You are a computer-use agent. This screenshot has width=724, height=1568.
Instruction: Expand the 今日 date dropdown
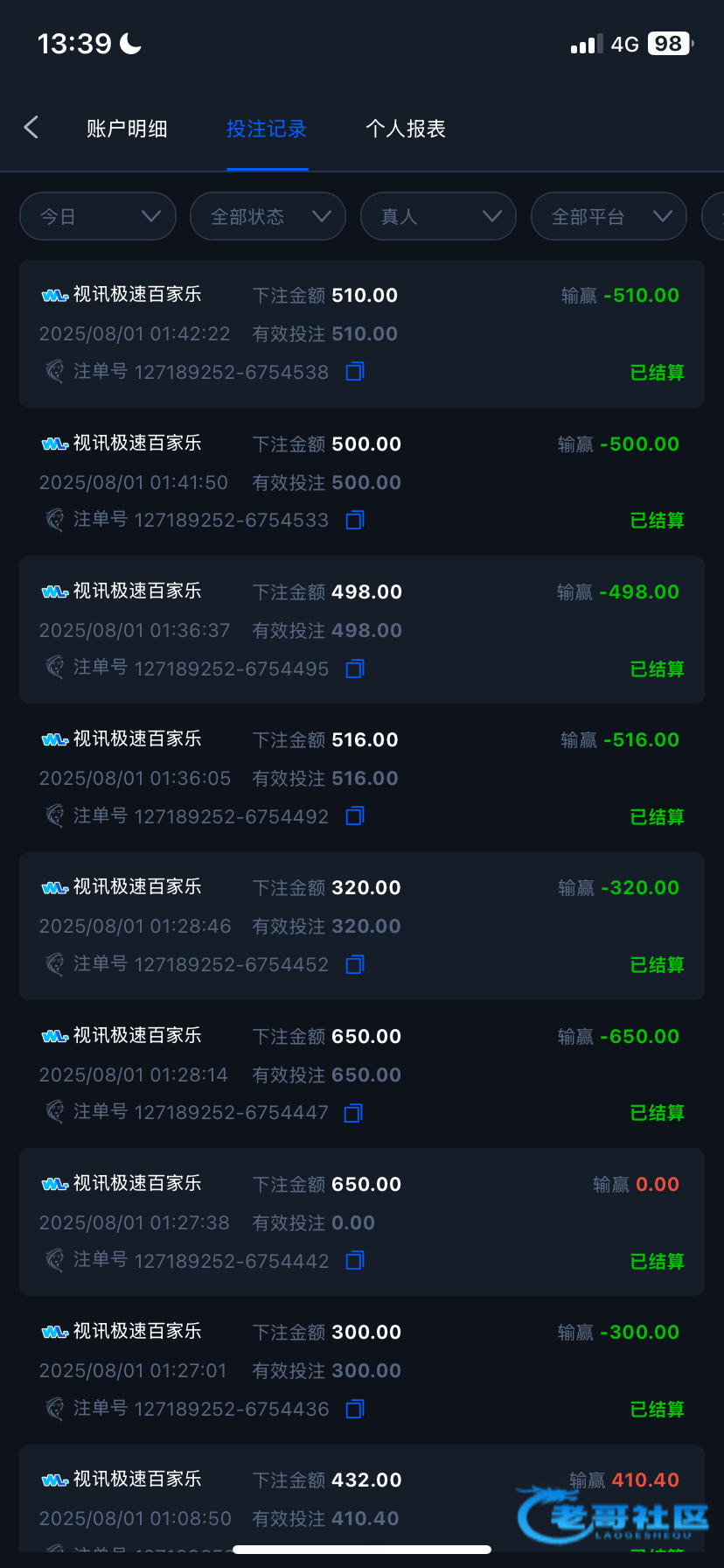(x=98, y=216)
